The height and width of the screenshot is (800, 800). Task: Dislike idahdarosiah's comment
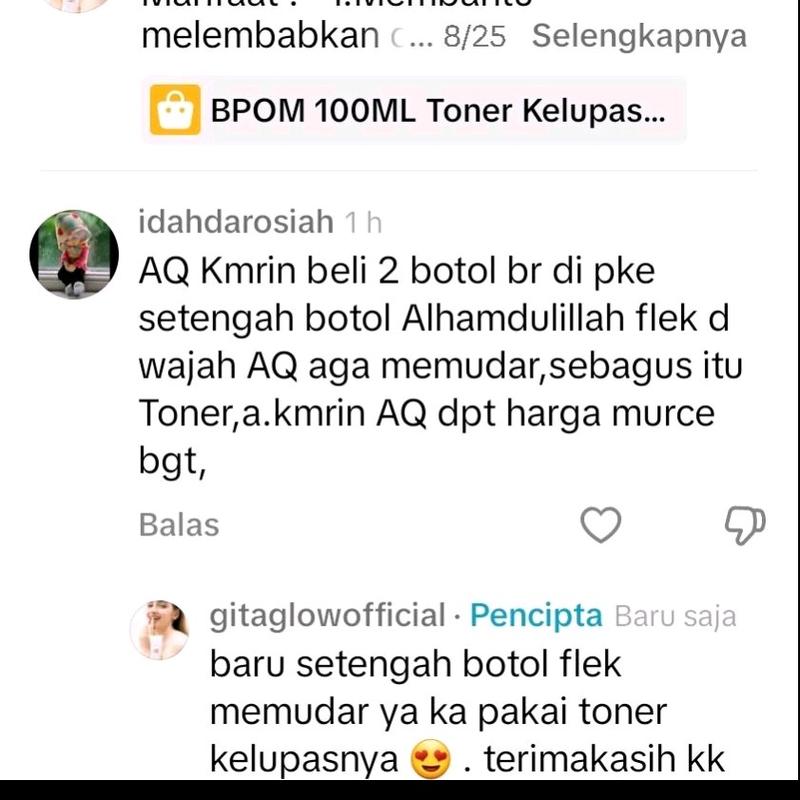pos(744,524)
